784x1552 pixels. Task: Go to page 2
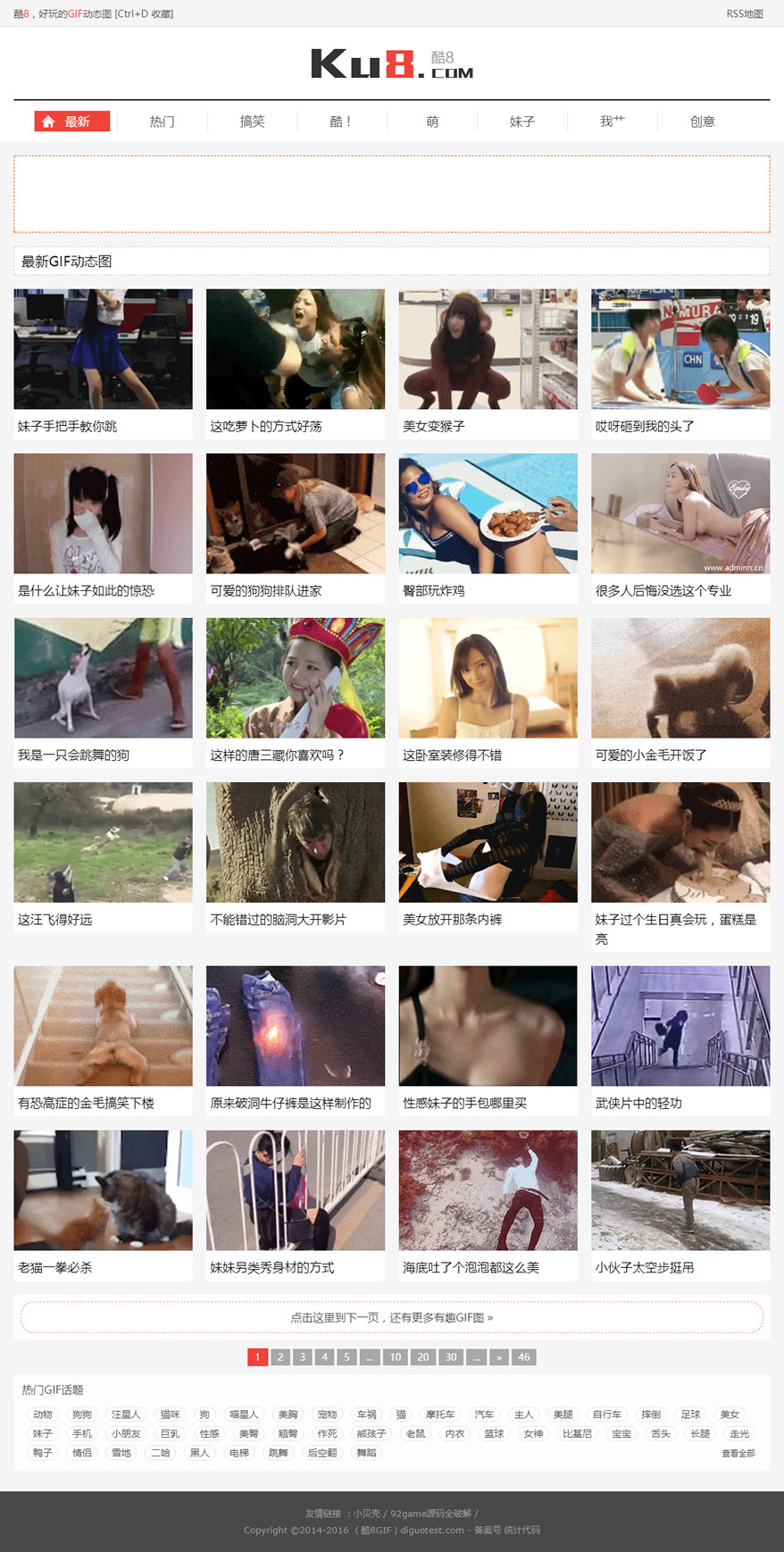coord(280,1357)
